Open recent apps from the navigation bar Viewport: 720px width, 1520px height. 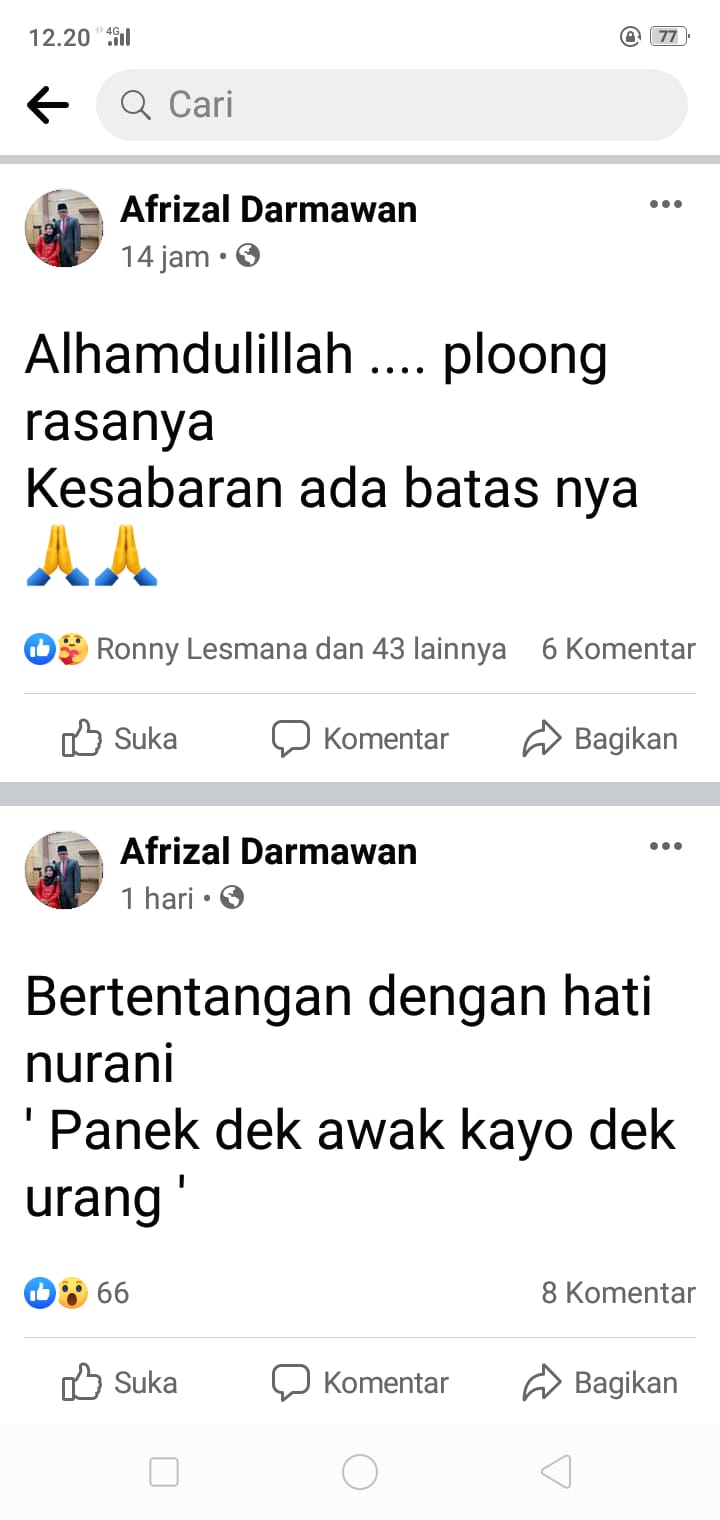(164, 1472)
